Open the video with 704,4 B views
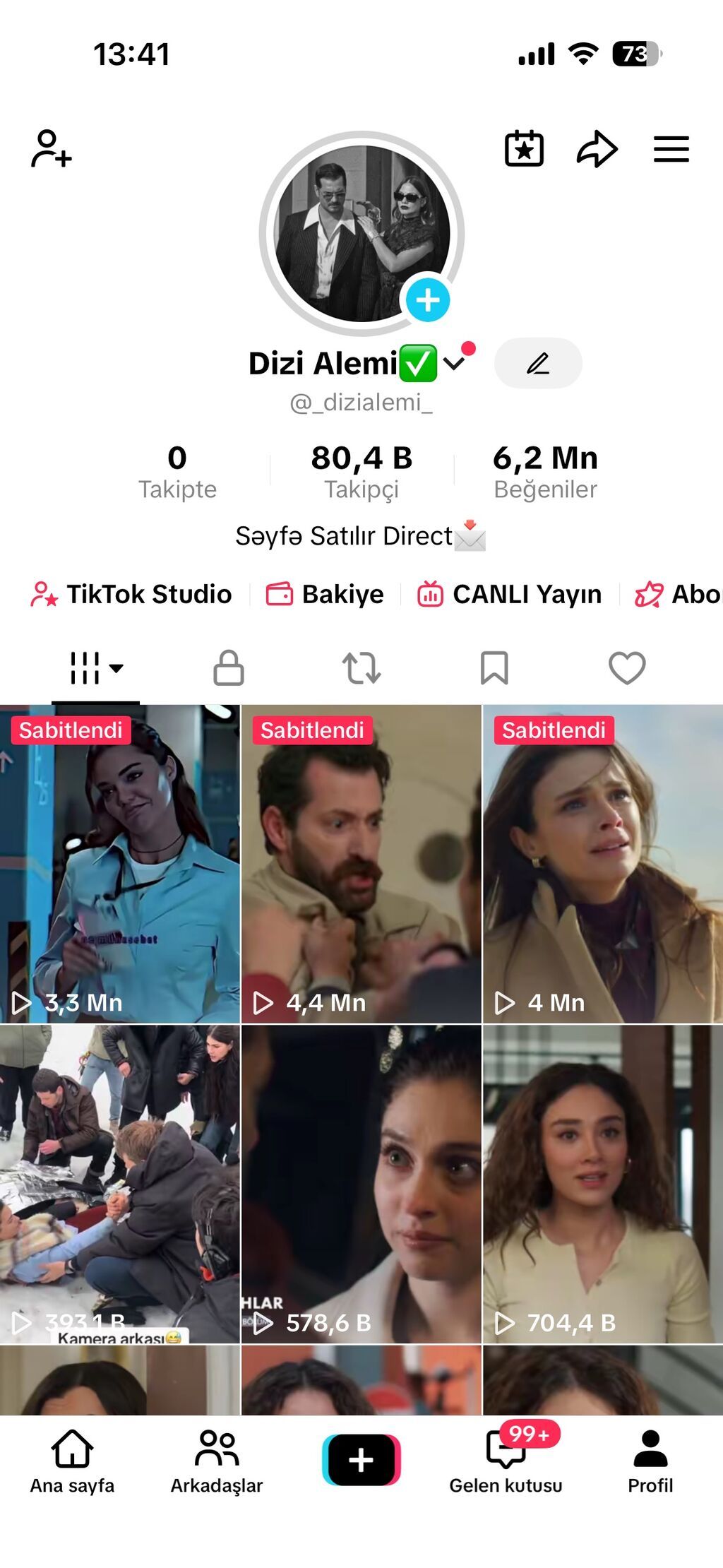The width and height of the screenshot is (723, 1568). point(603,1184)
